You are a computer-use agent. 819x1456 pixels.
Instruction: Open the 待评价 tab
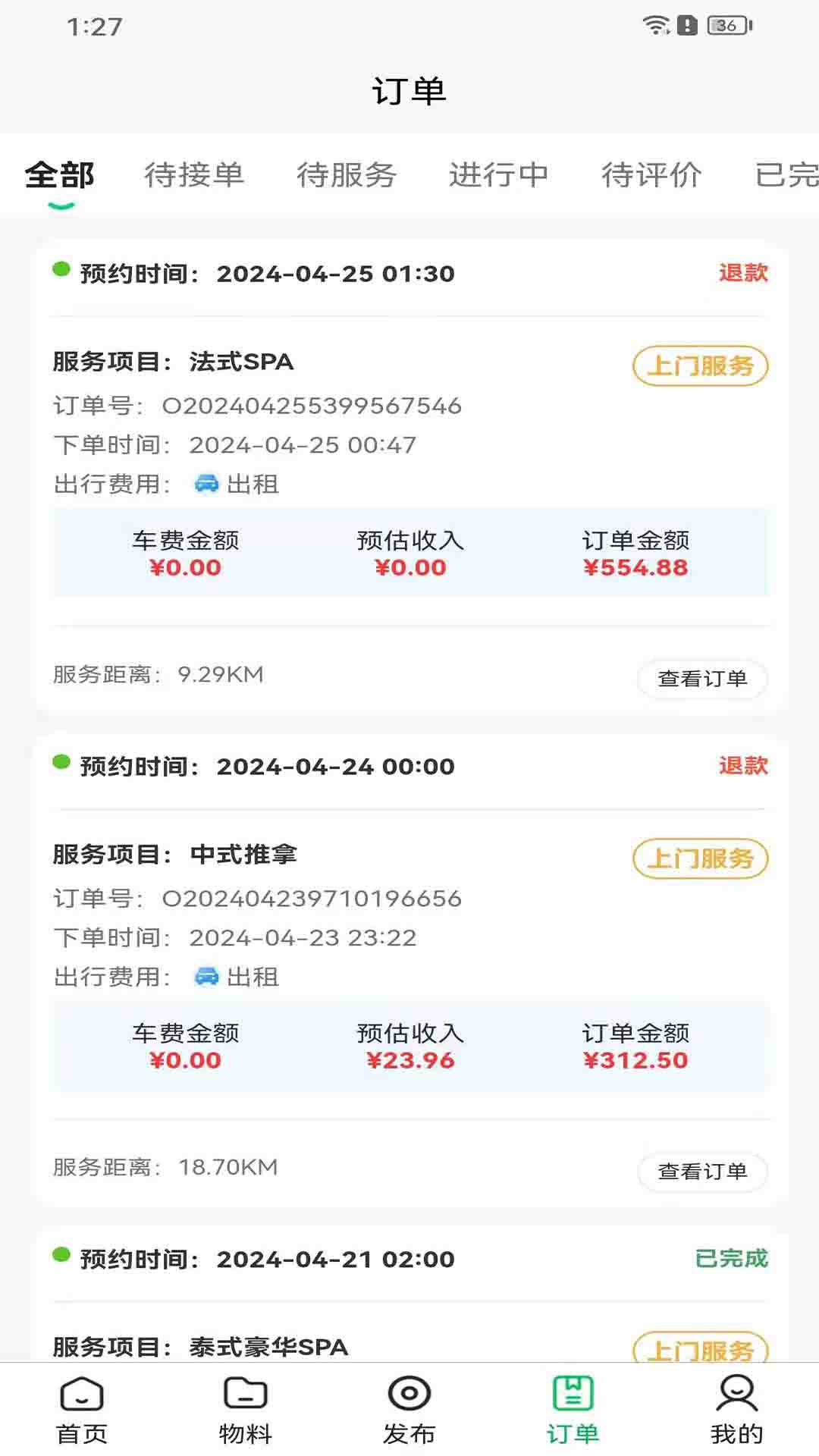tap(651, 175)
